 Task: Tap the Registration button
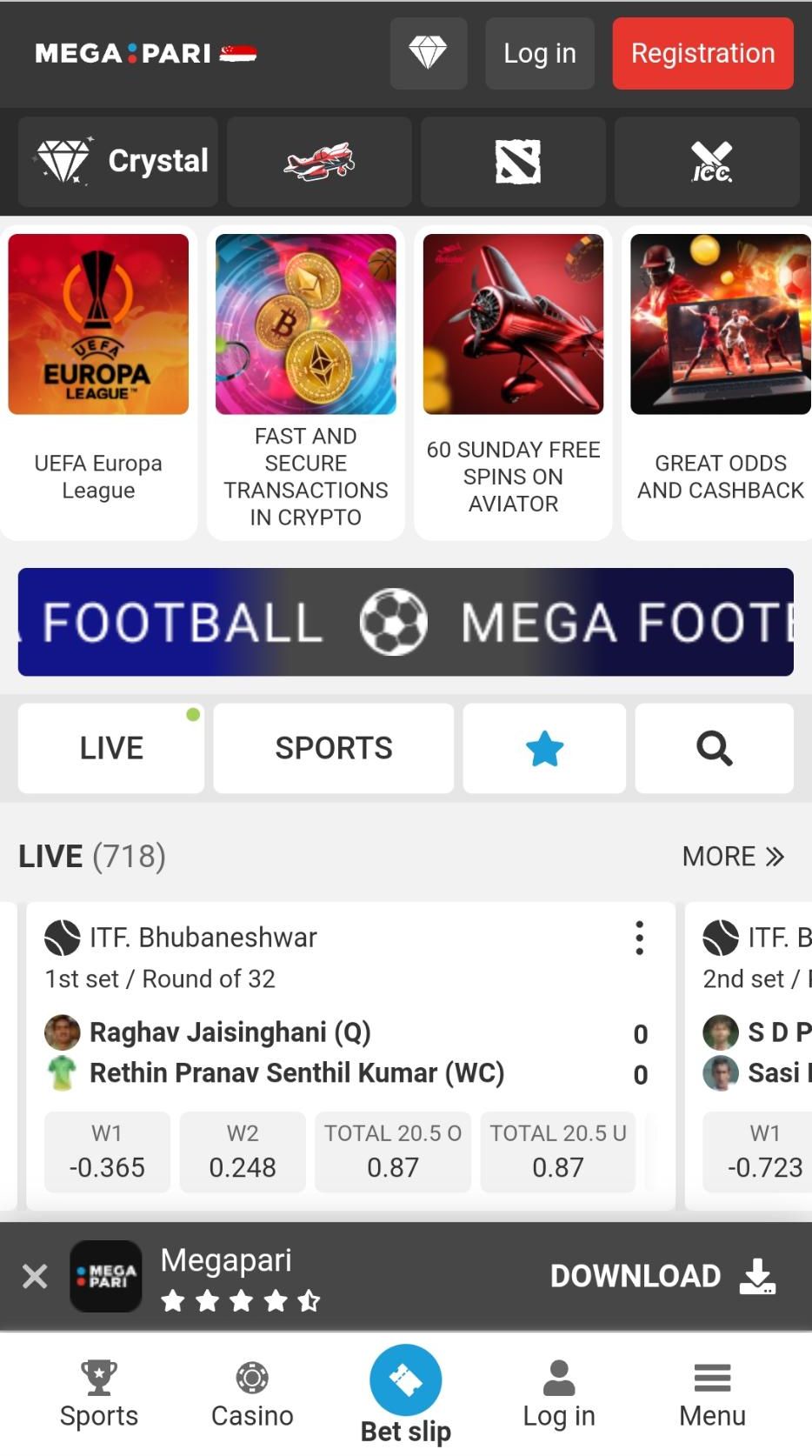tap(702, 53)
